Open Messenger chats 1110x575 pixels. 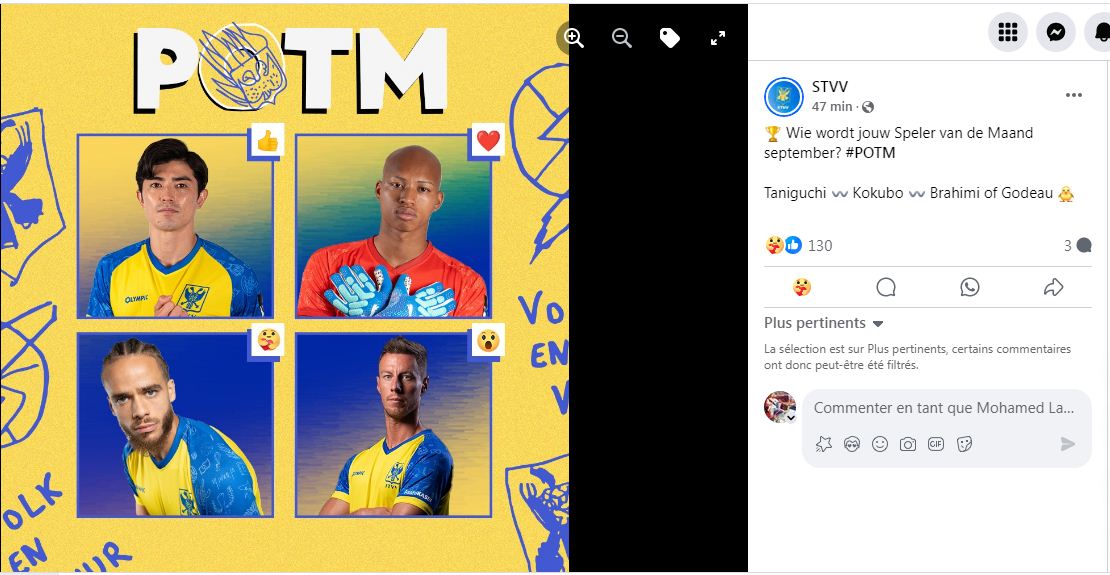point(1055,33)
